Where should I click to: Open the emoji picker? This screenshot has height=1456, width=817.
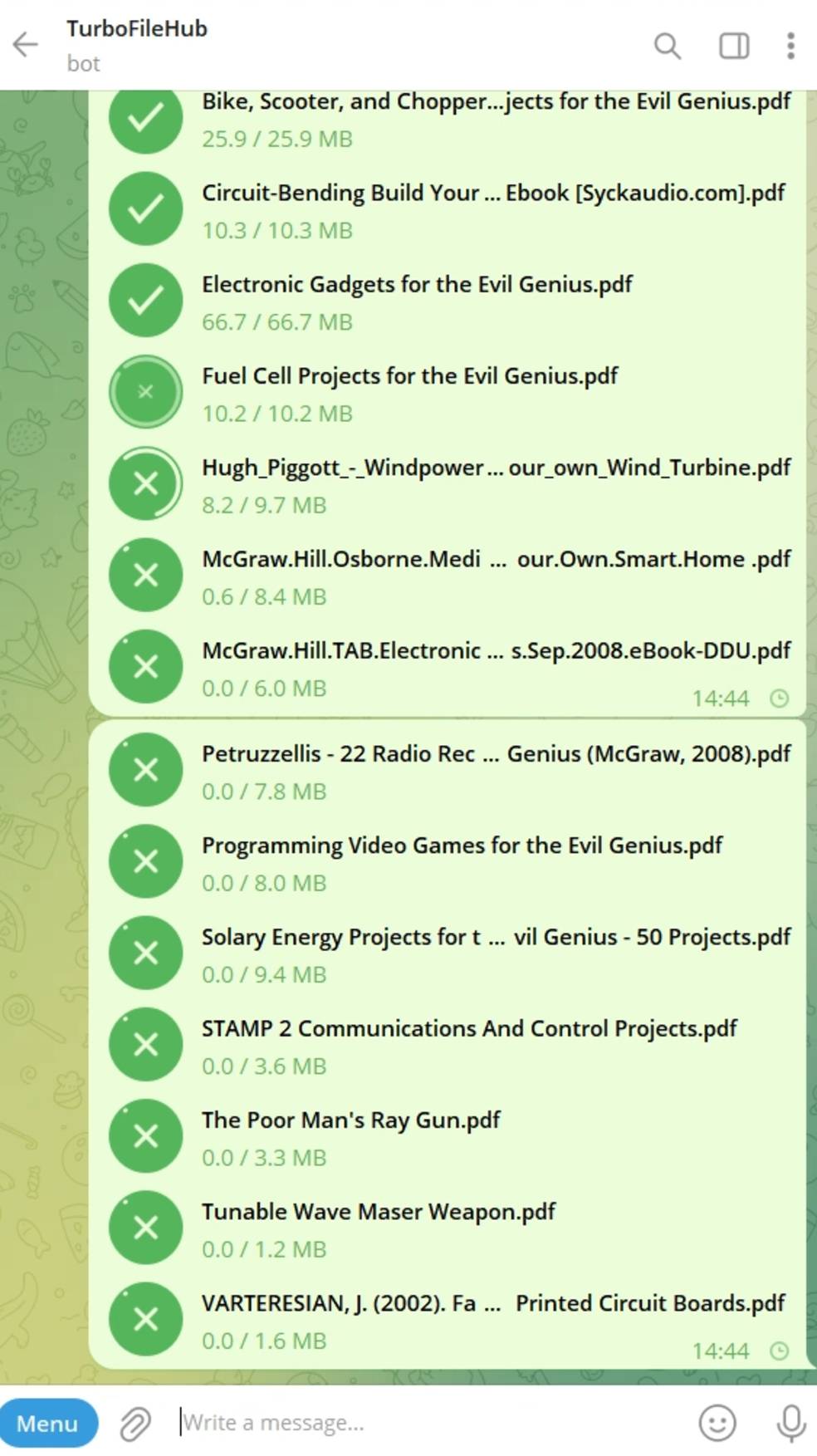pyautogui.click(x=717, y=1423)
